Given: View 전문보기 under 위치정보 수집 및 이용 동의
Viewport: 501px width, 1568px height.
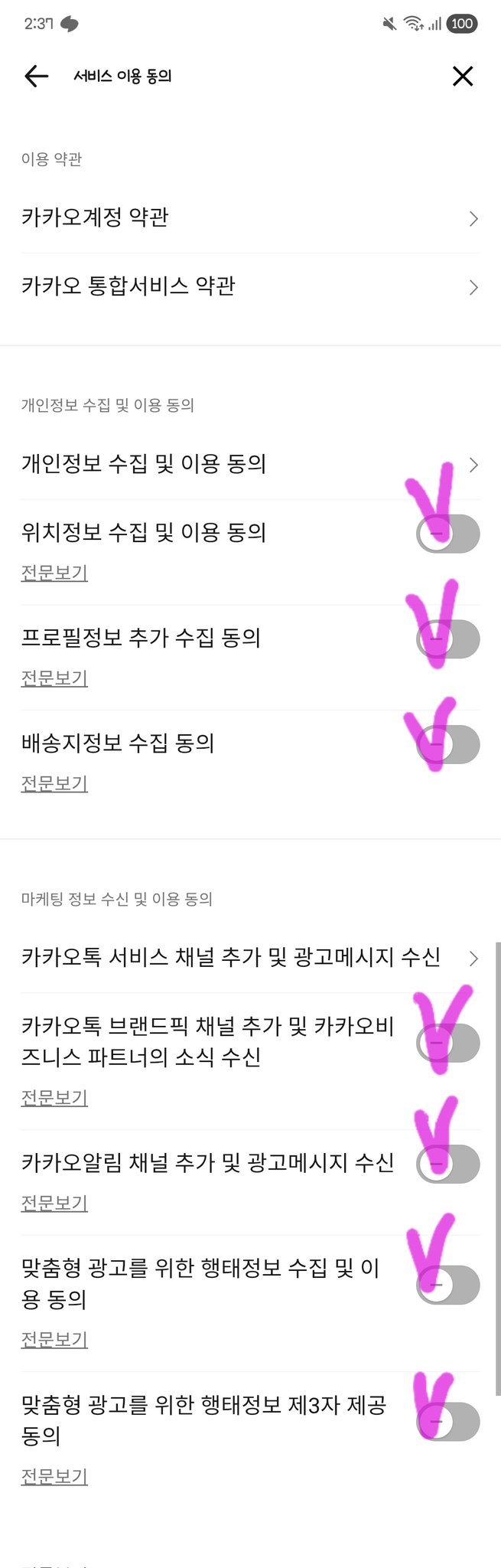Looking at the screenshot, I should click(54, 573).
